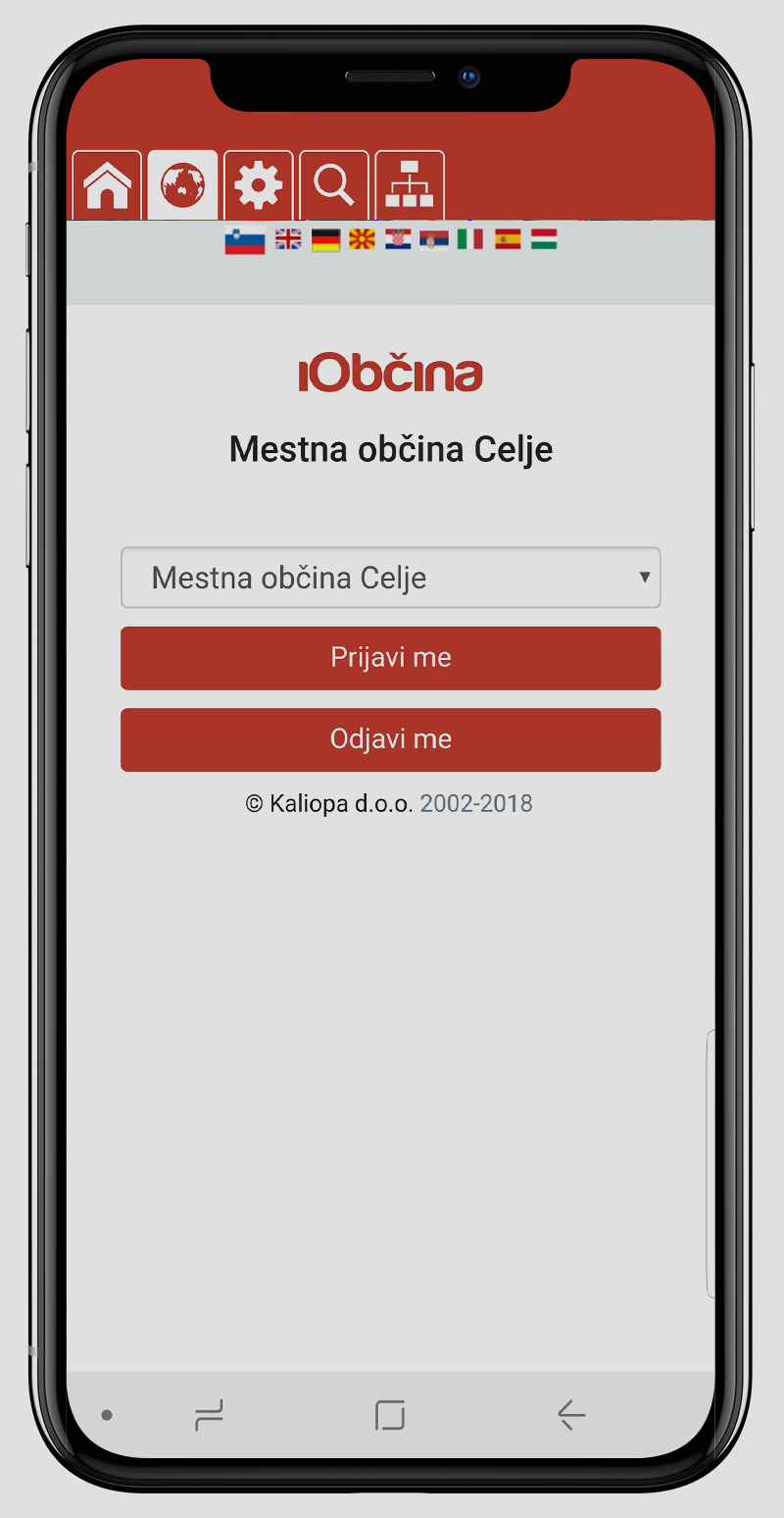
Task: Select the Spanish flag language
Action: (508, 239)
